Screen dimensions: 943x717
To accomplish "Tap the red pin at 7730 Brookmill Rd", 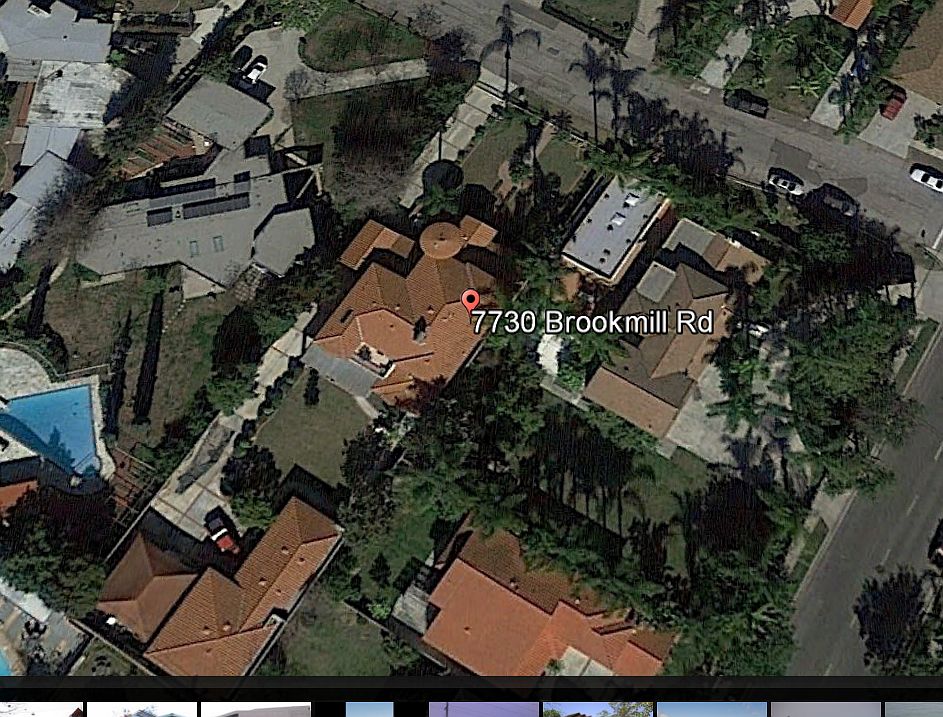I will point(470,300).
